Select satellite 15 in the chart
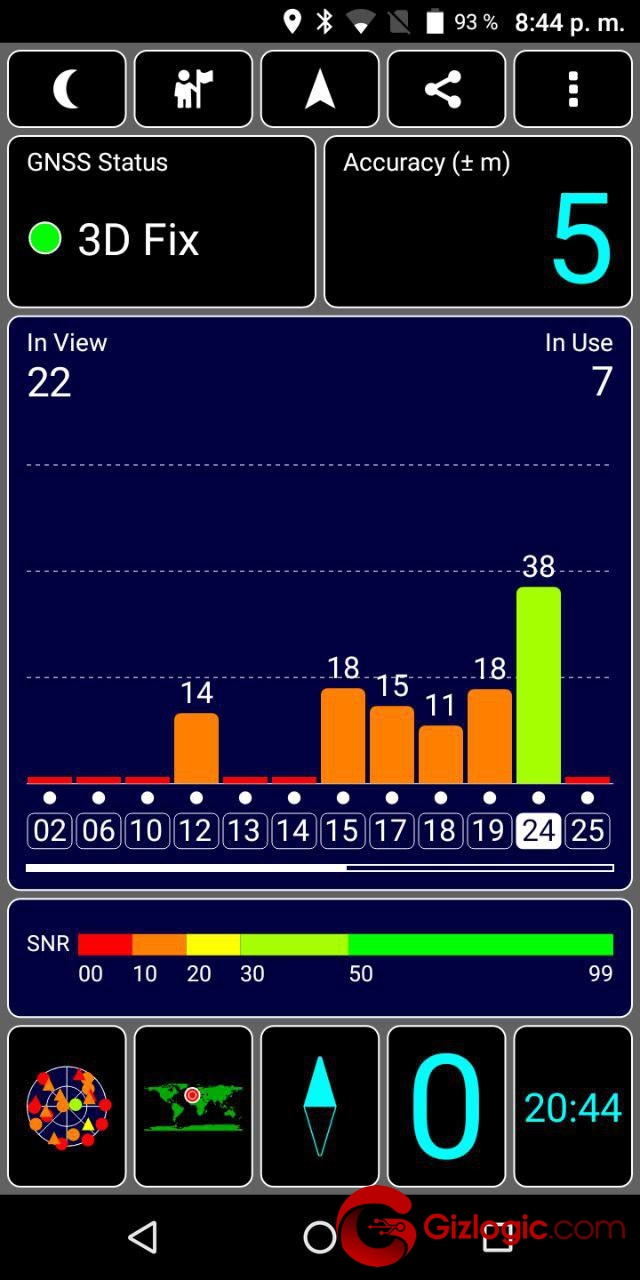 pos(343,831)
